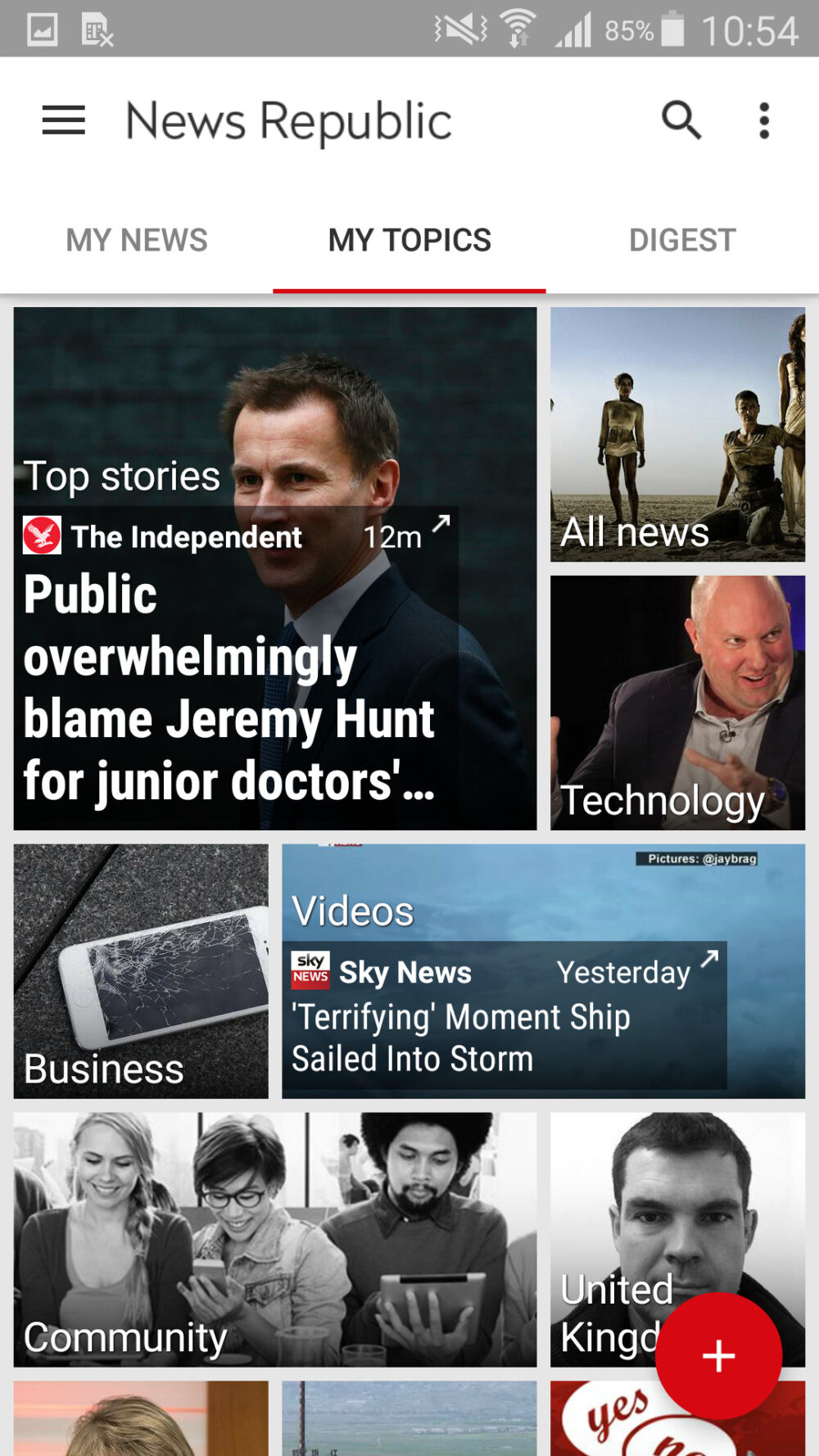Tap the Sky News publisher logo
The width and height of the screenshot is (819, 1456).
point(310,972)
